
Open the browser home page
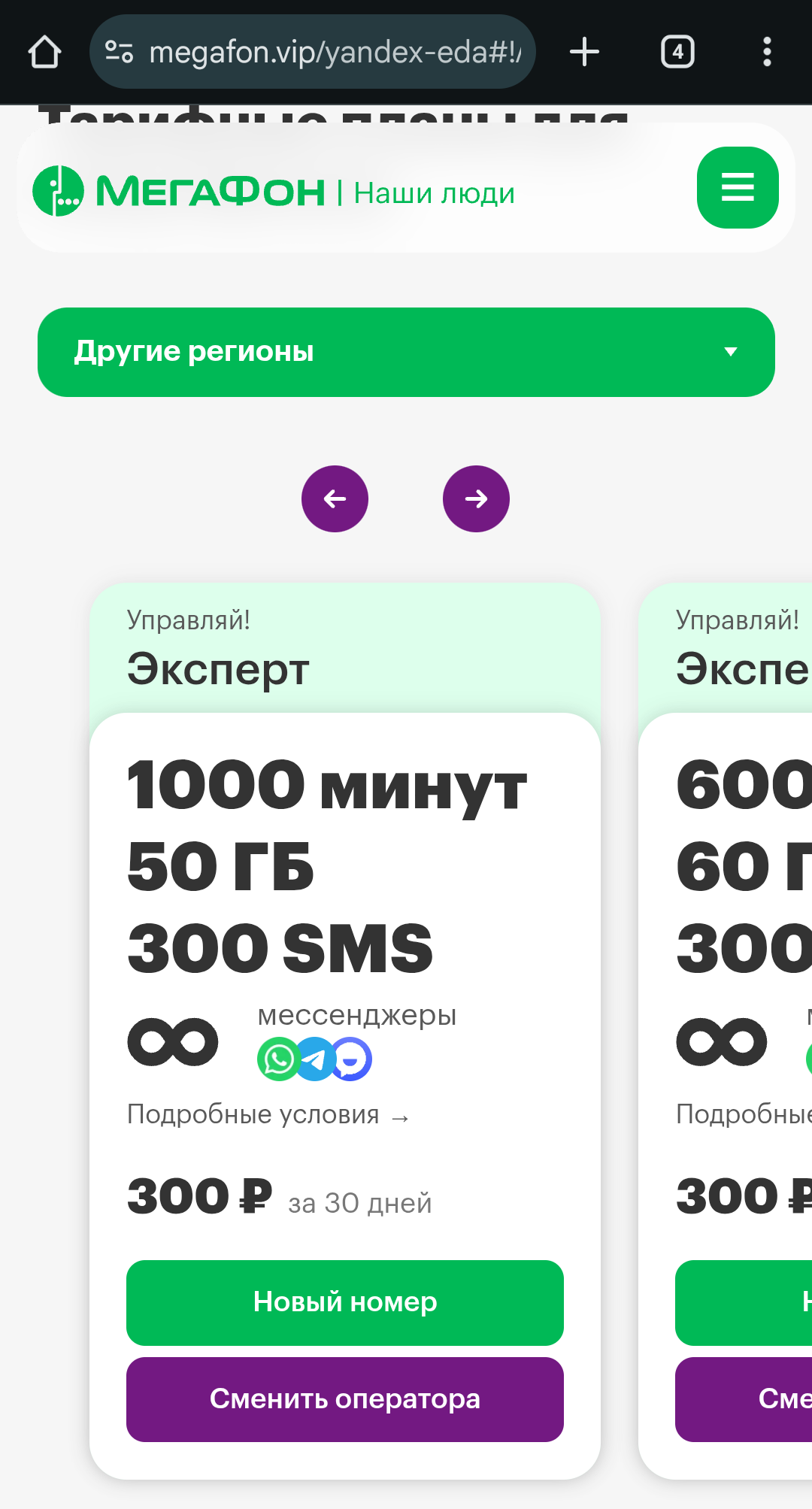pyautogui.click(x=44, y=52)
